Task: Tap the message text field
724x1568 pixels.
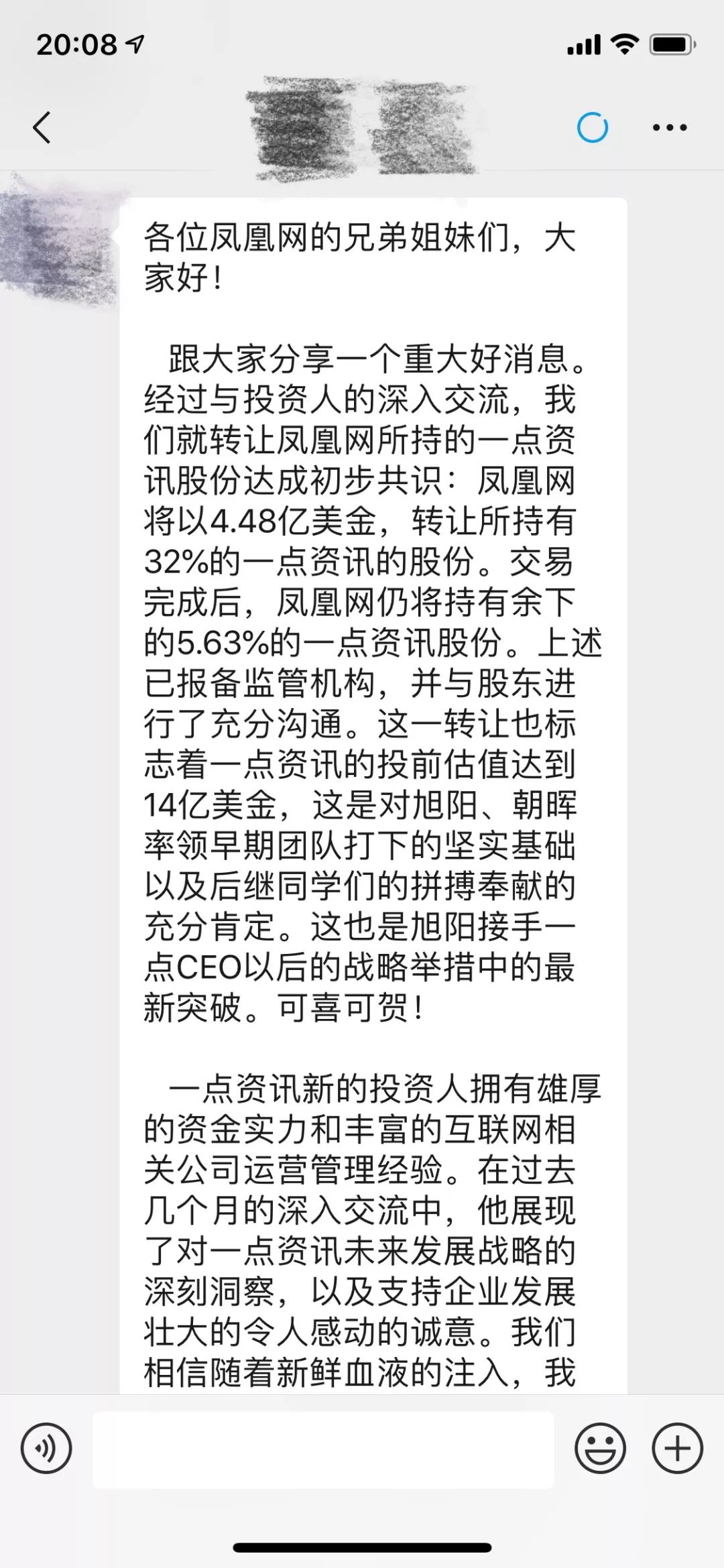Action: click(x=323, y=1449)
